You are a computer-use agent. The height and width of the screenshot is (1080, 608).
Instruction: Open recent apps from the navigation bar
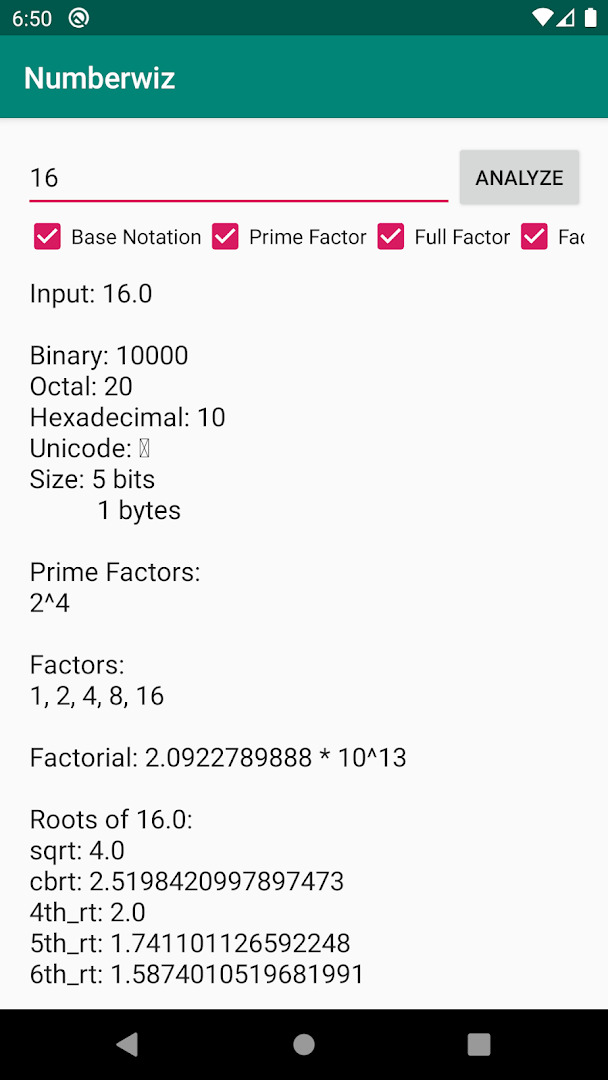[x=479, y=1044]
